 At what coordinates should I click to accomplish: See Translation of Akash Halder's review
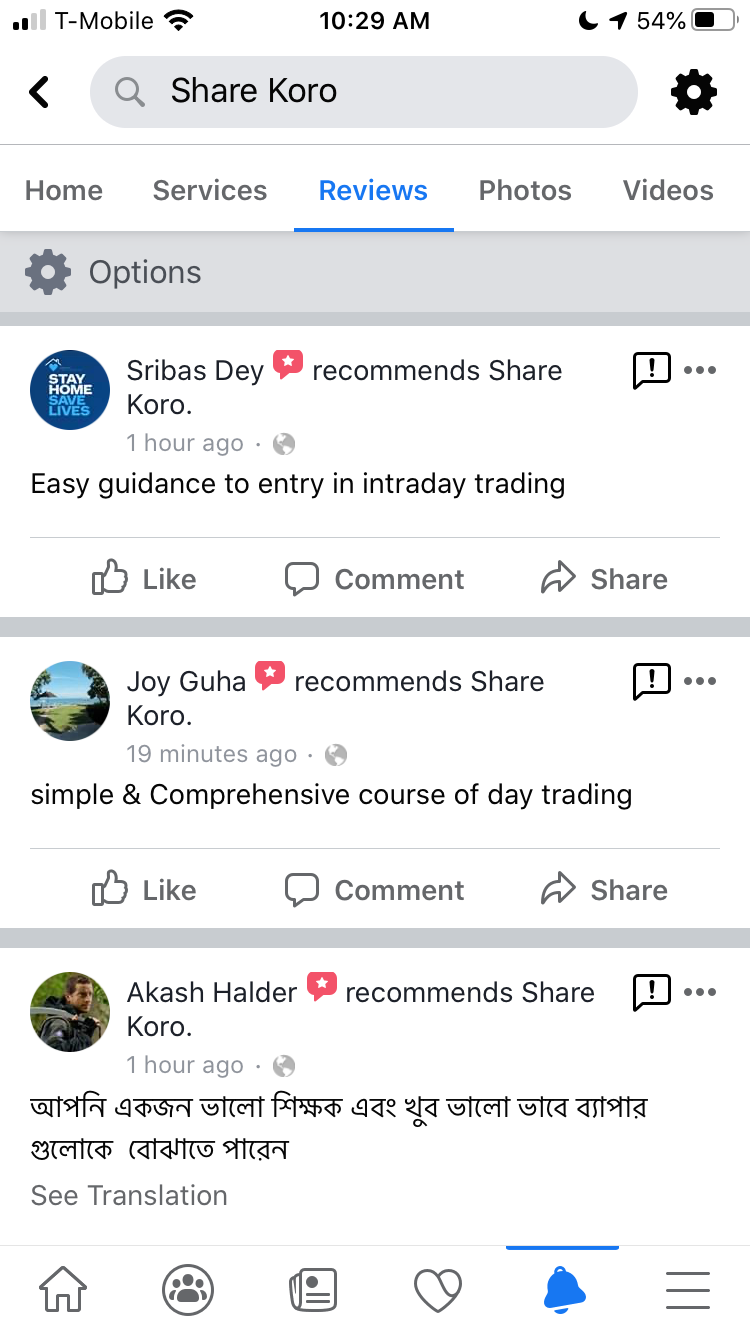tap(129, 1195)
